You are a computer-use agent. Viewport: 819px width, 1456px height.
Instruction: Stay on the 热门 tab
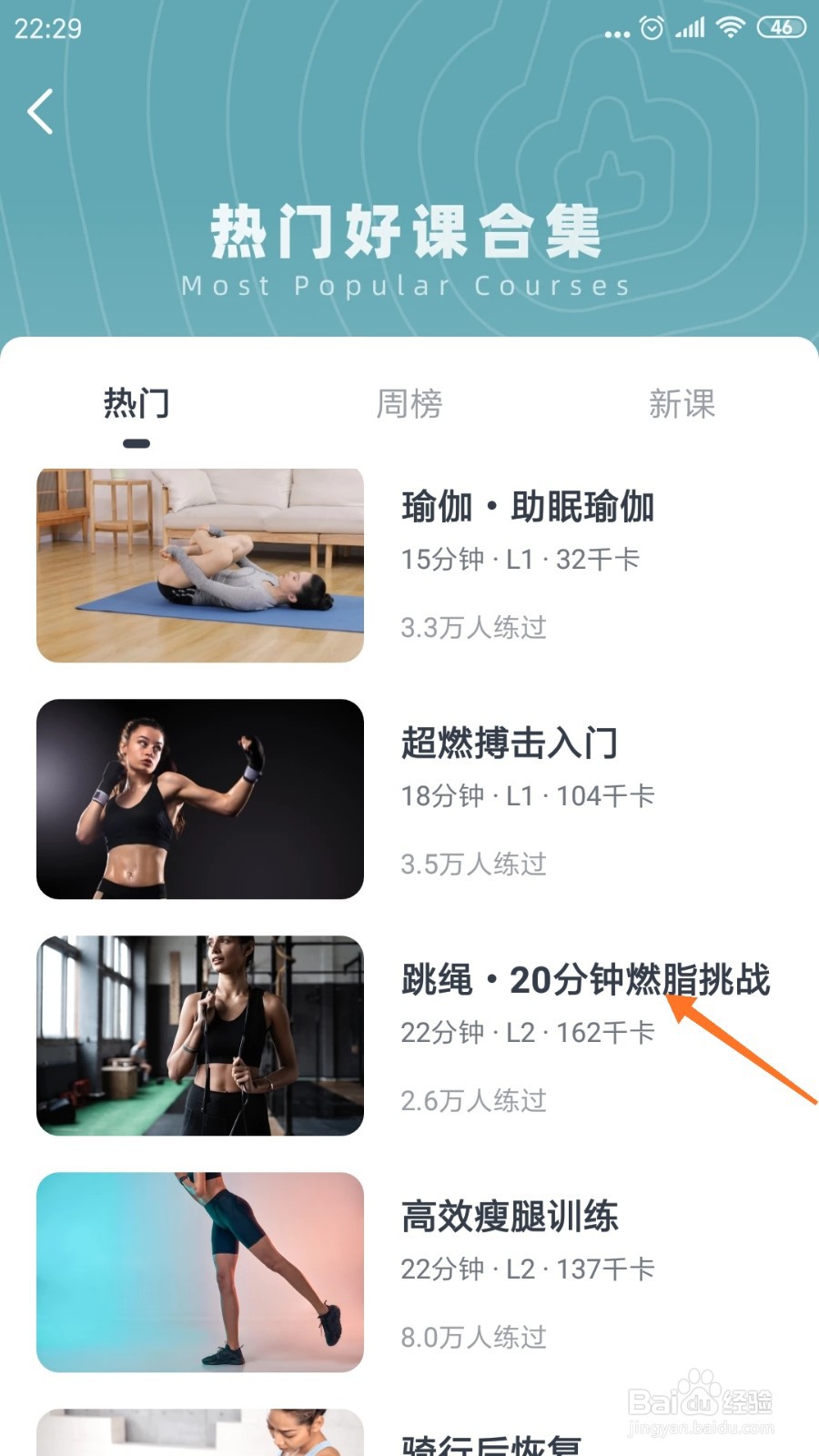coord(136,405)
